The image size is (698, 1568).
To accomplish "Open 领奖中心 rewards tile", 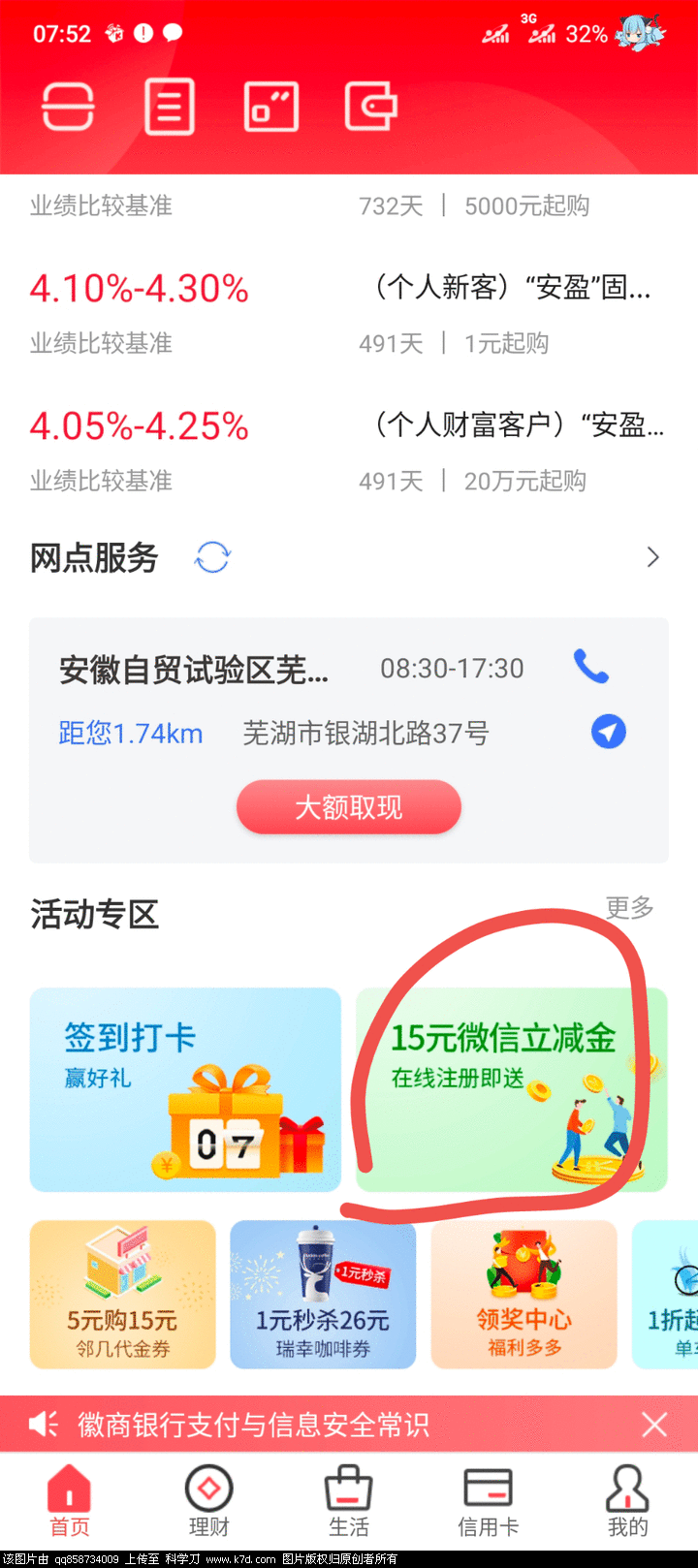I will coord(523,1294).
